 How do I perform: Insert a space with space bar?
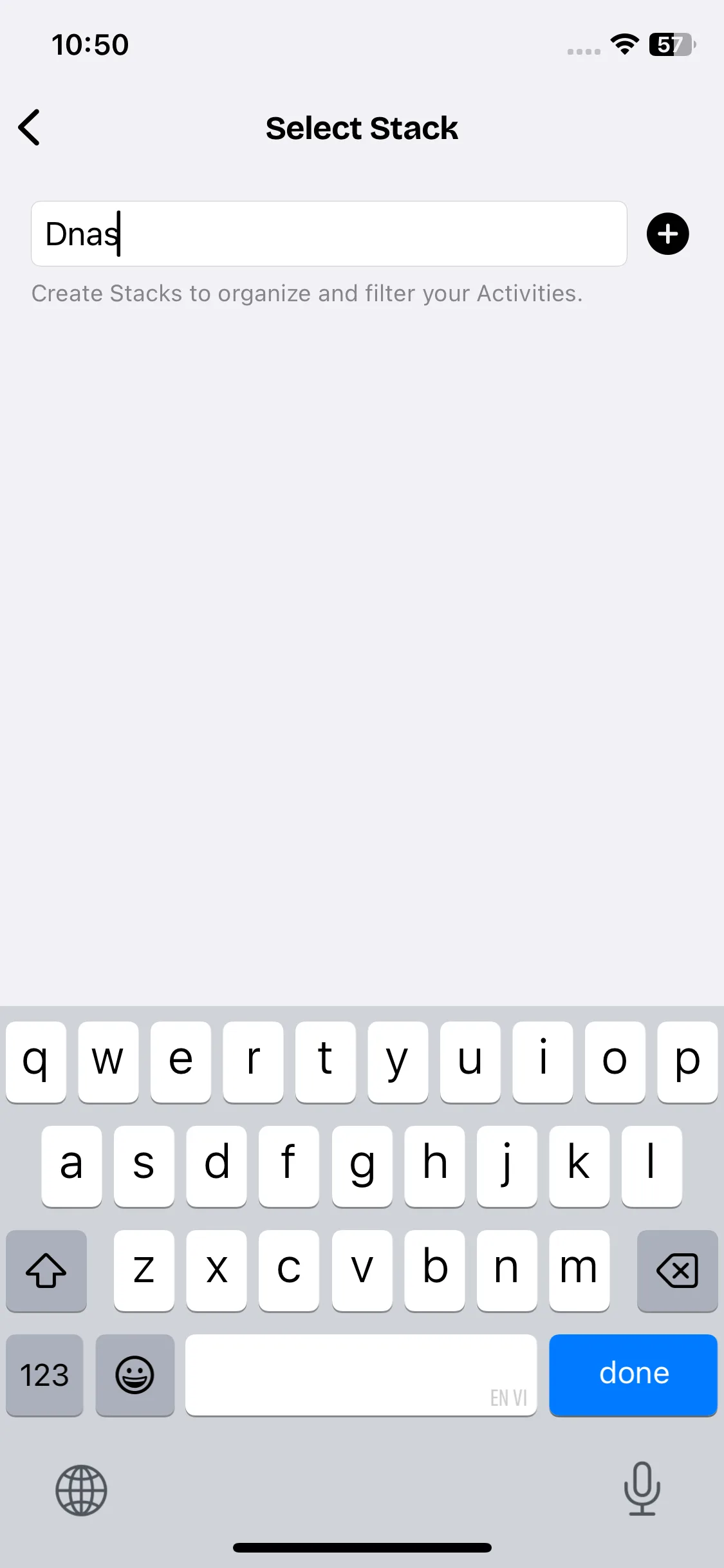coord(360,1374)
